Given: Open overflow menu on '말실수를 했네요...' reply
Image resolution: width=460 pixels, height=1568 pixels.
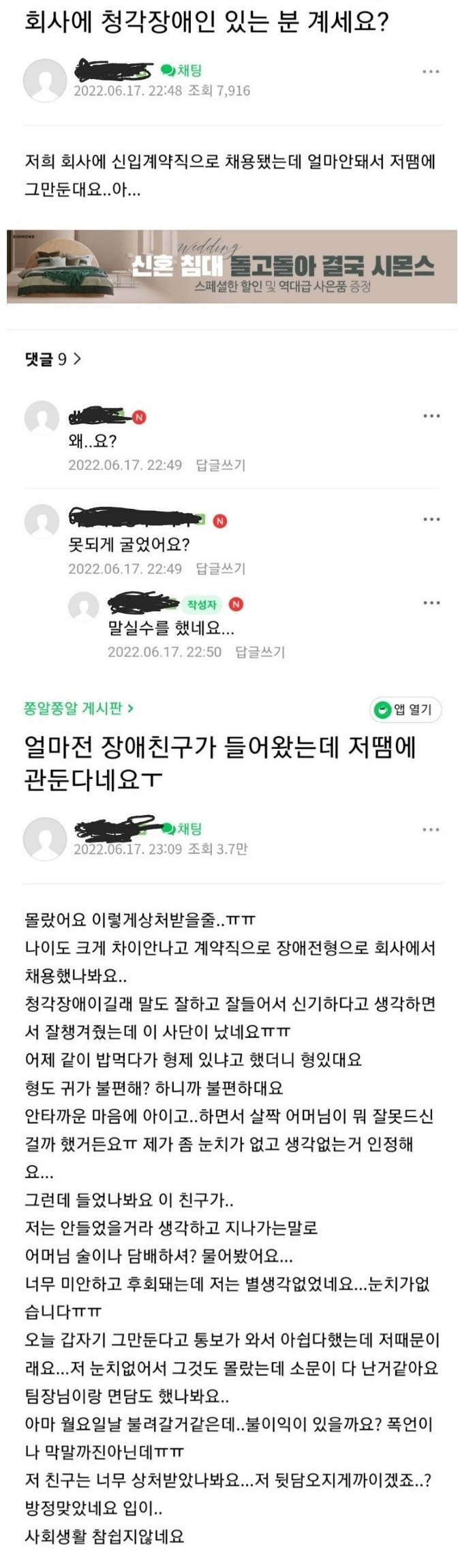Looking at the screenshot, I should (x=431, y=603).
